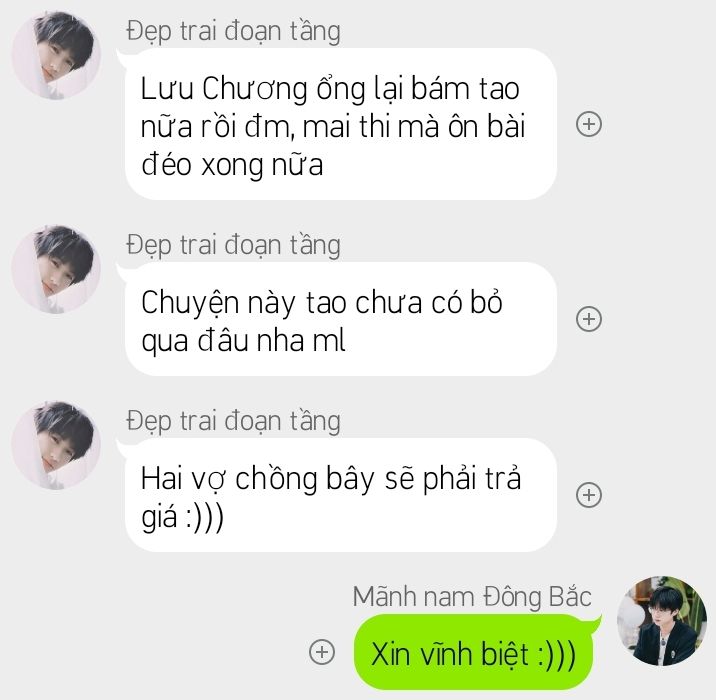The width and height of the screenshot is (716, 700).
Task: Open the avatar next to the "Lưu Chương" message
Action: [x=56, y=56]
